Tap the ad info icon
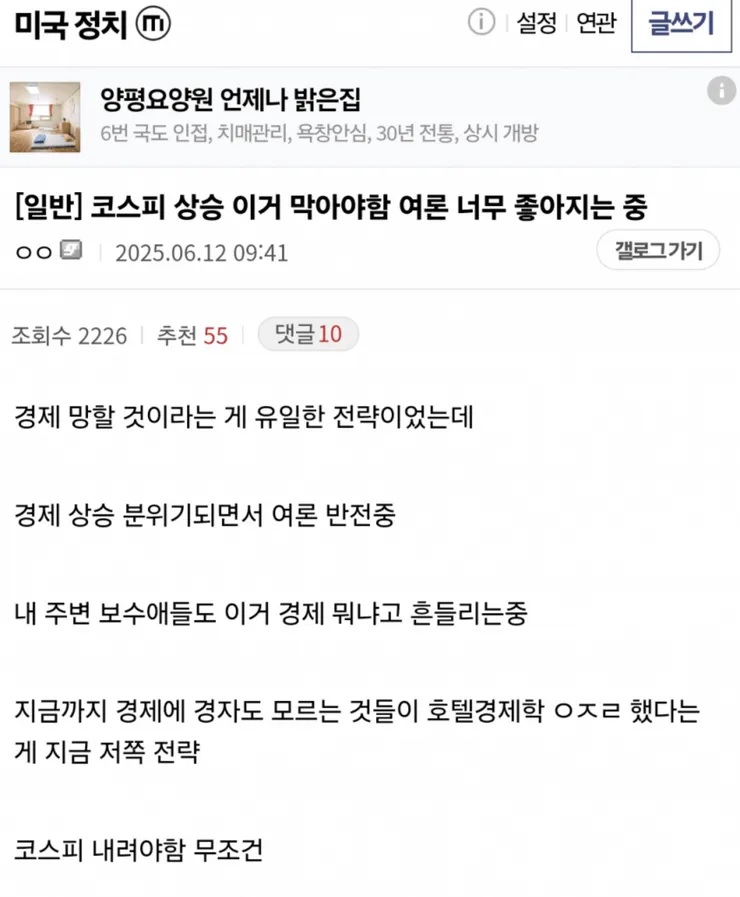This screenshot has width=740, height=897. pyautogui.click(x=721, y=91)
